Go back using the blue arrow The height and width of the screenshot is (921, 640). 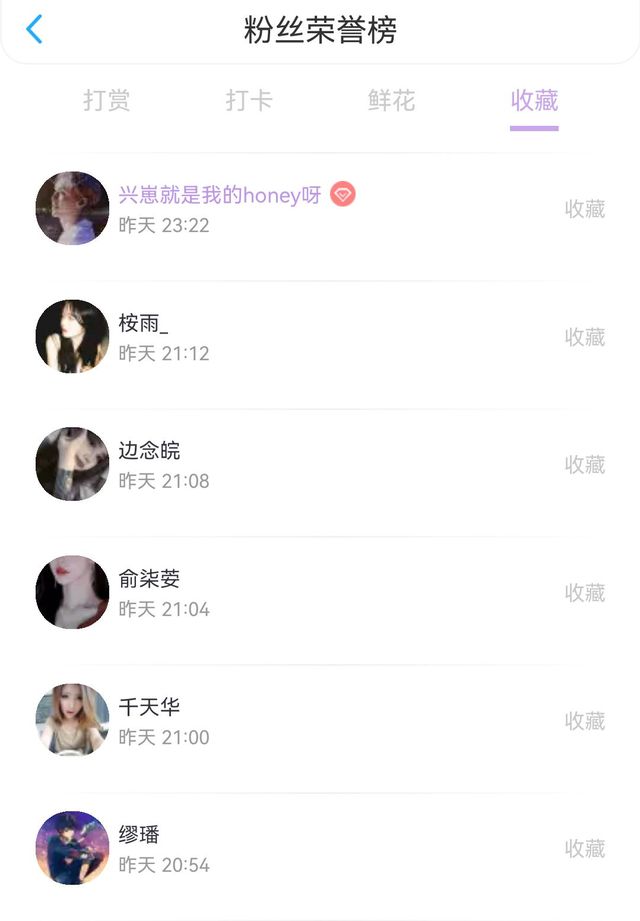point(34,29)
